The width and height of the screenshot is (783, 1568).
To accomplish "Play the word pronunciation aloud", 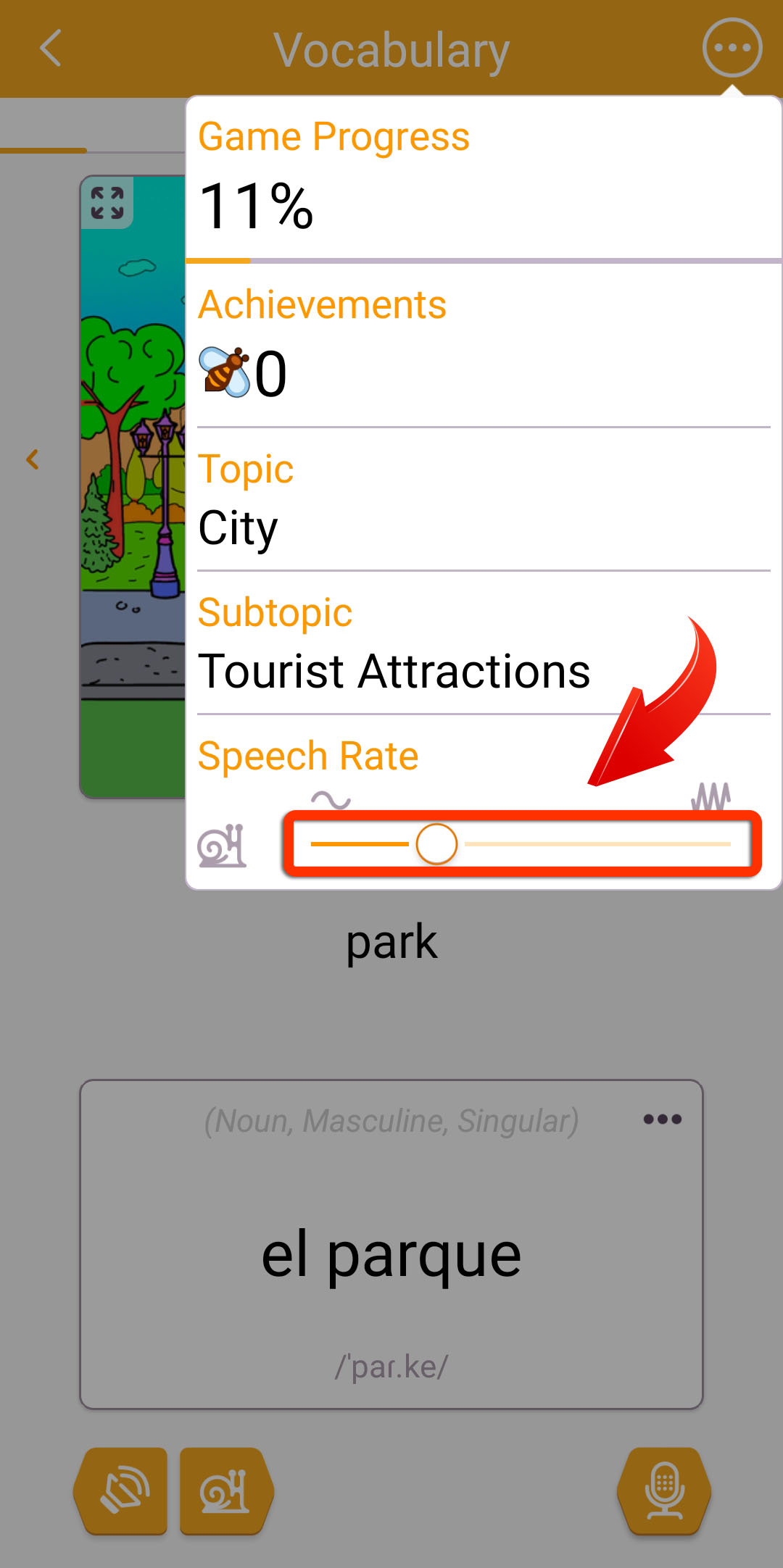I will [x=121, y=1491].
